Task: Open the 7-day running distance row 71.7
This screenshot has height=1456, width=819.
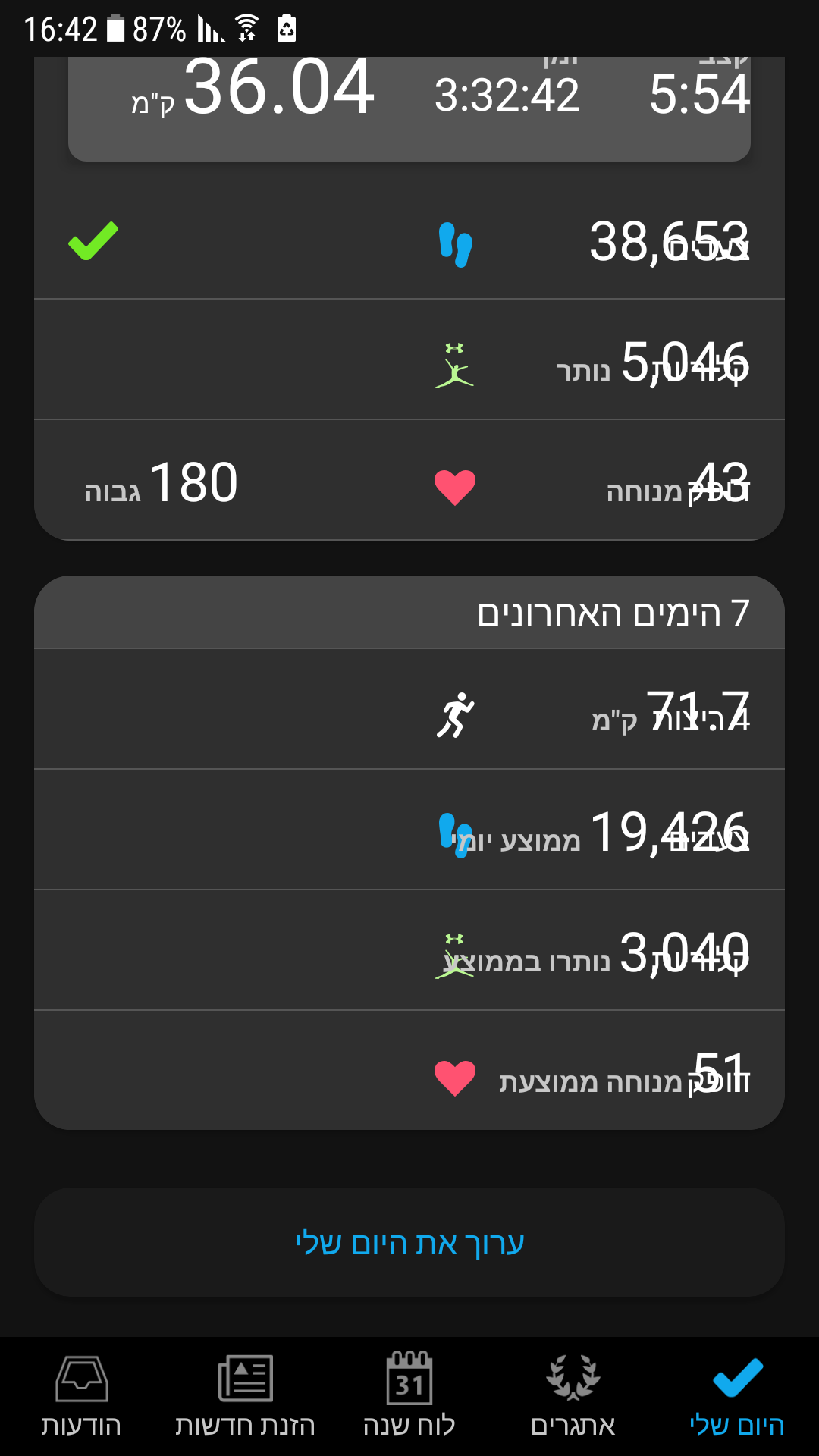Action: 409,709
